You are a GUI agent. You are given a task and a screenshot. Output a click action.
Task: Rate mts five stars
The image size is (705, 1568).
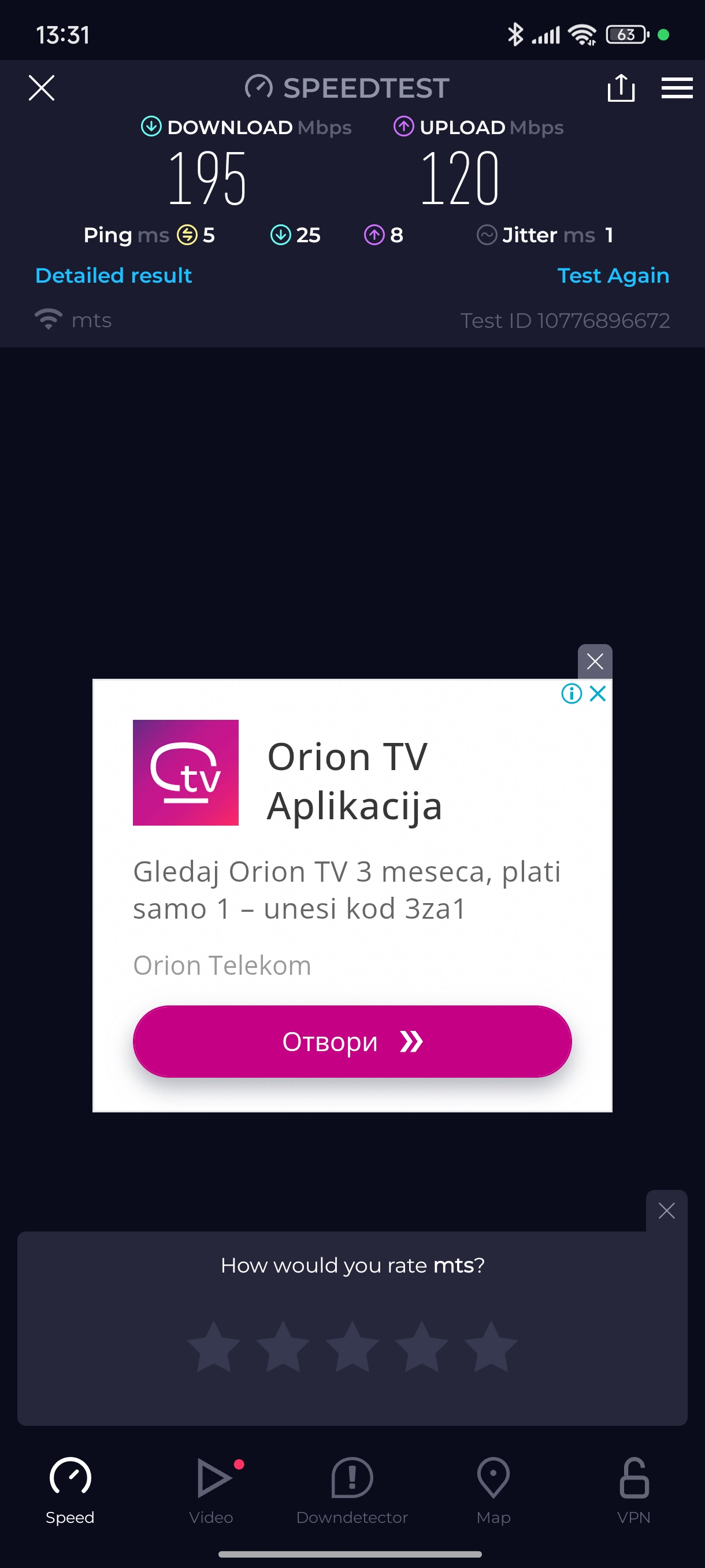click(491, 1347)
